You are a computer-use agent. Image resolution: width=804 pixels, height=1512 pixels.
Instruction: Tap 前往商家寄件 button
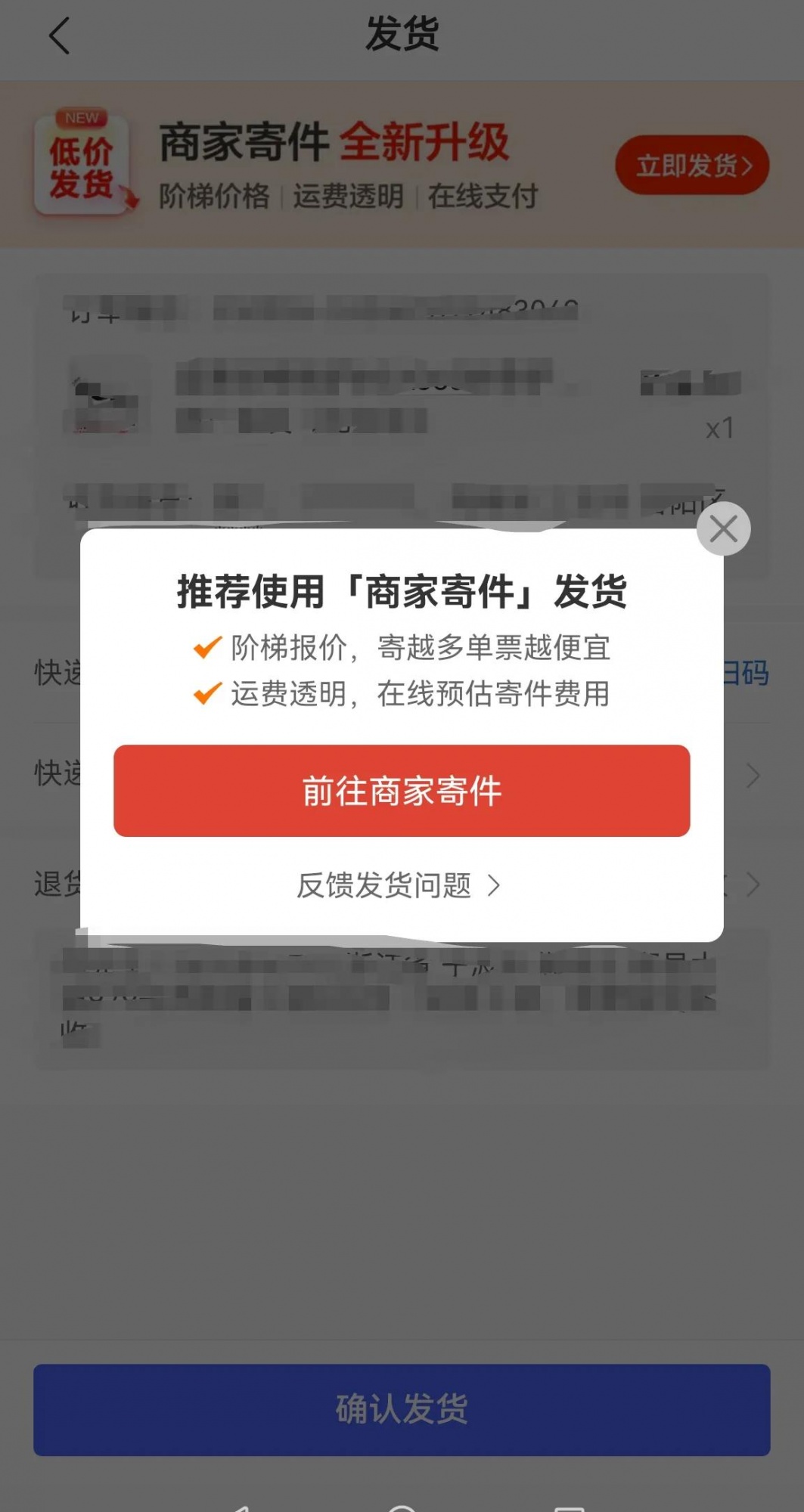(402, 791)
